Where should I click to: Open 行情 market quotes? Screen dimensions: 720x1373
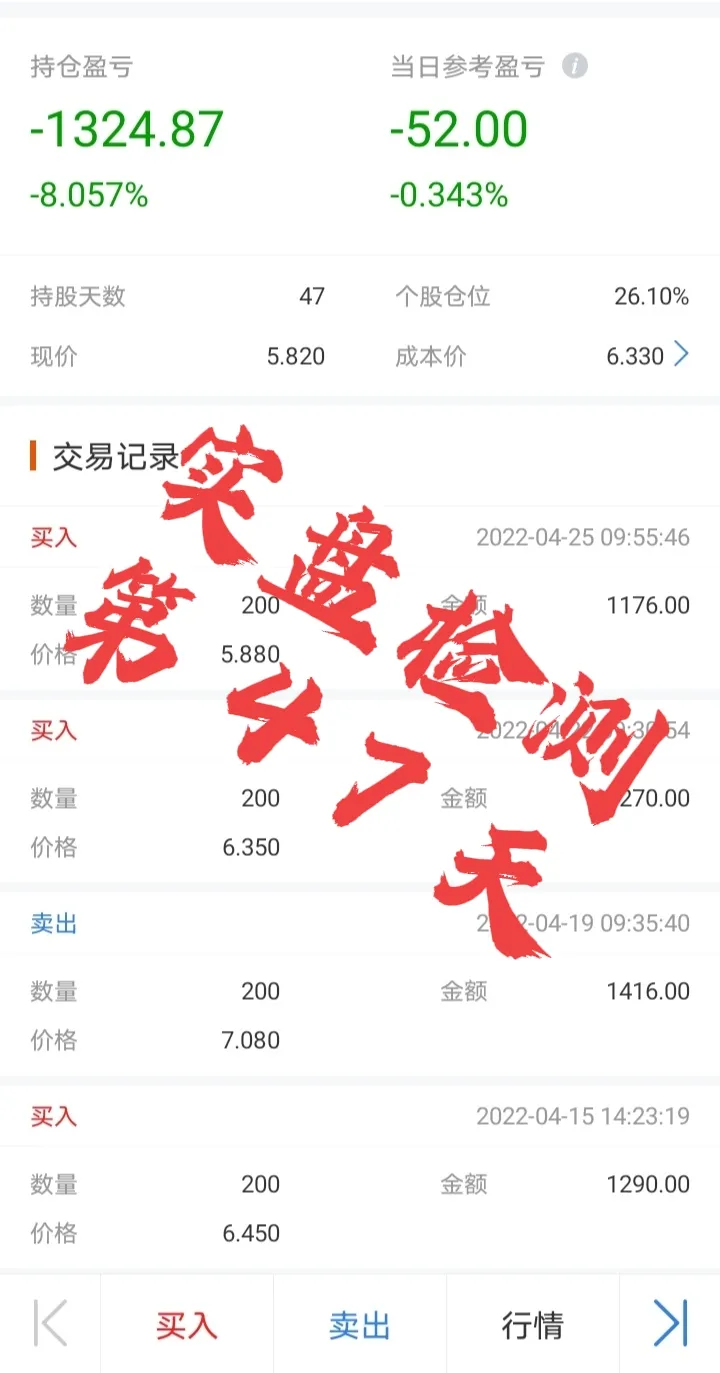click(x=532, y=1326)
